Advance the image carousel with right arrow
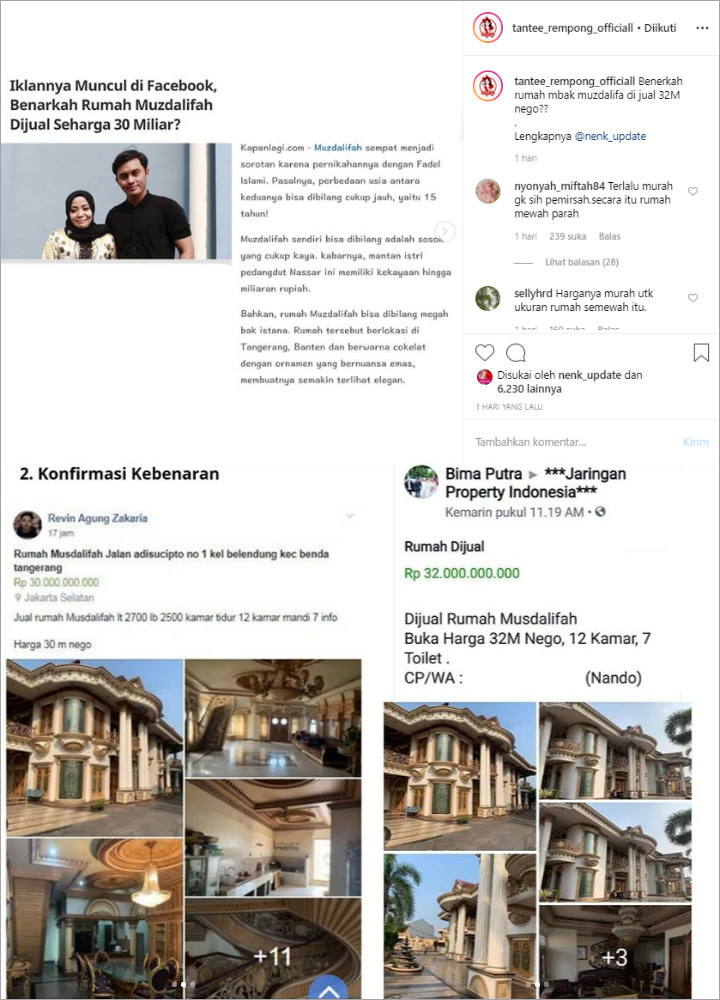720x1000 pixels. [x=446, y=232]
